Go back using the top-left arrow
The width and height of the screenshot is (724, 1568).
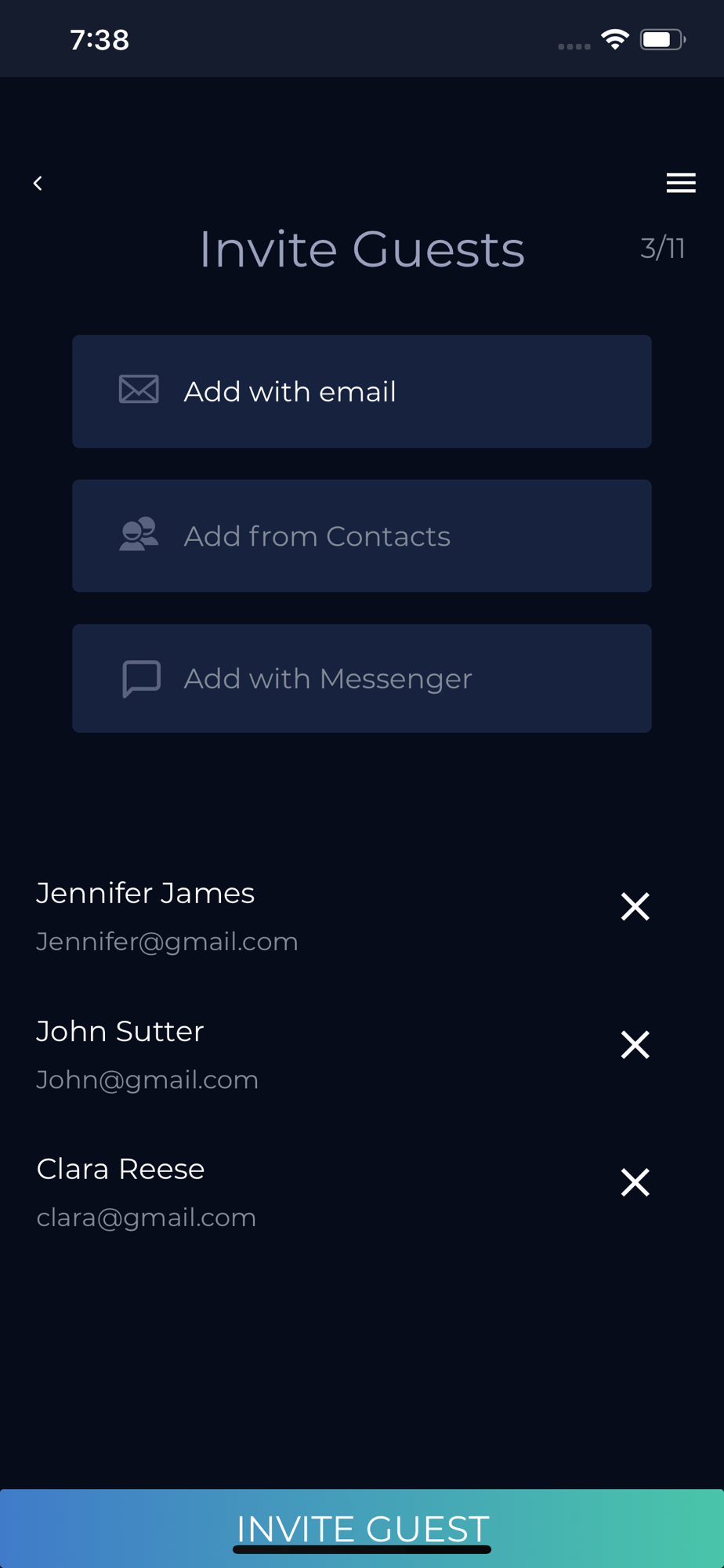click(38, 183)
